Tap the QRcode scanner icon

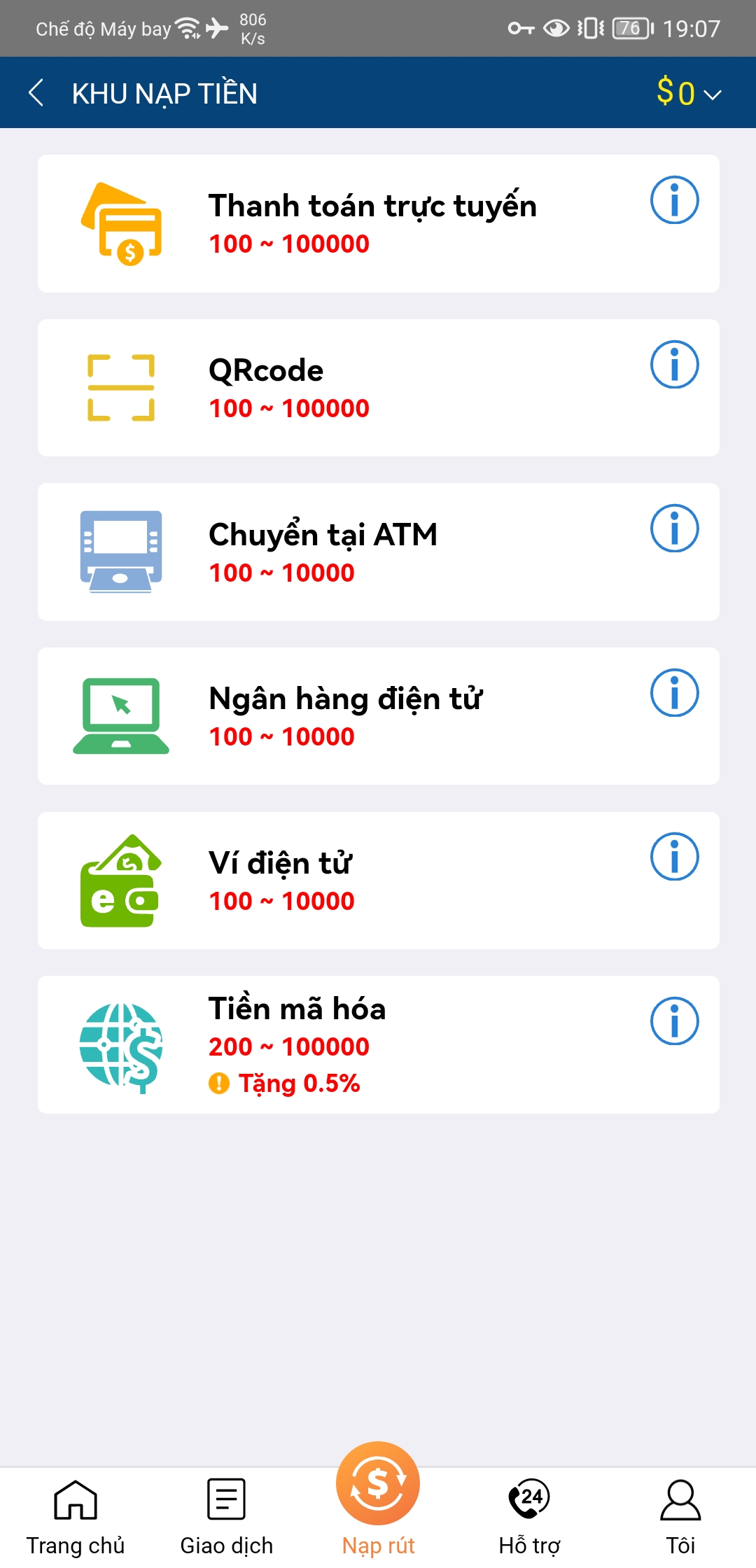pyautogui.click(x=120, y=386)
